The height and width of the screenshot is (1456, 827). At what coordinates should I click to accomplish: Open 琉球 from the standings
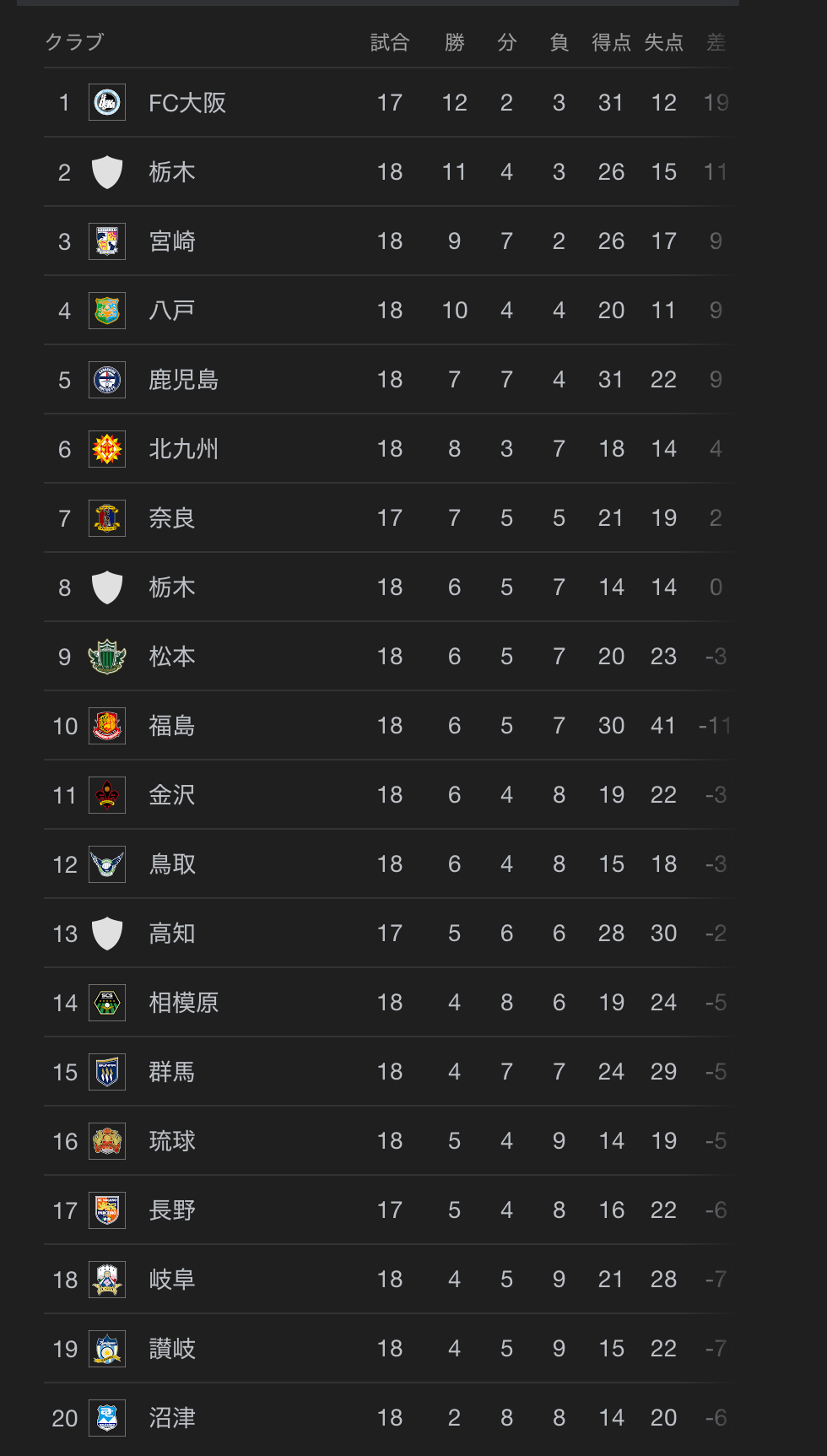389,1140
